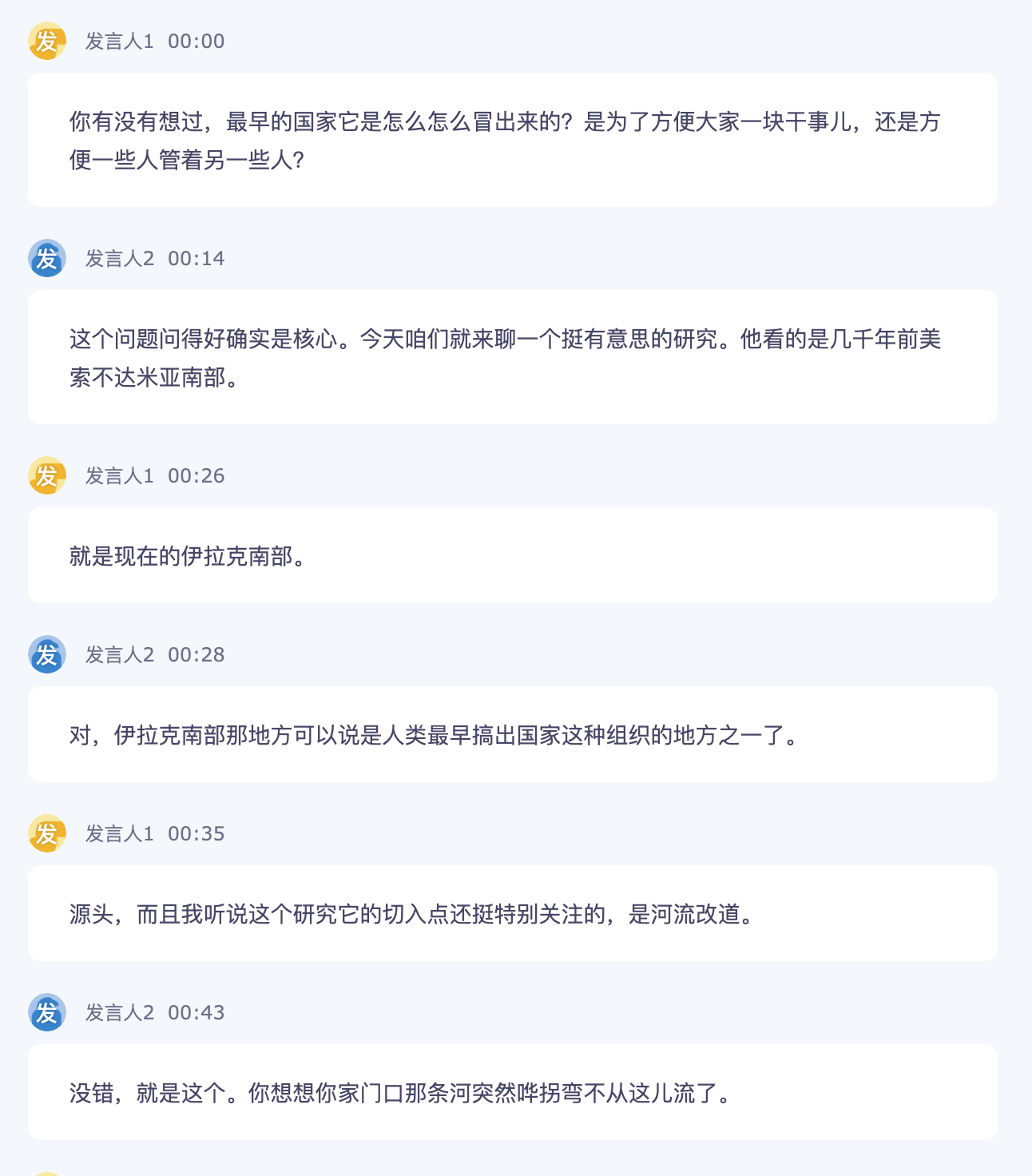Viewport: 1032px width, 1176px height.
Task: Tap the 00:28 transcript paragraph by speaker 2
Action: [435, 735]
